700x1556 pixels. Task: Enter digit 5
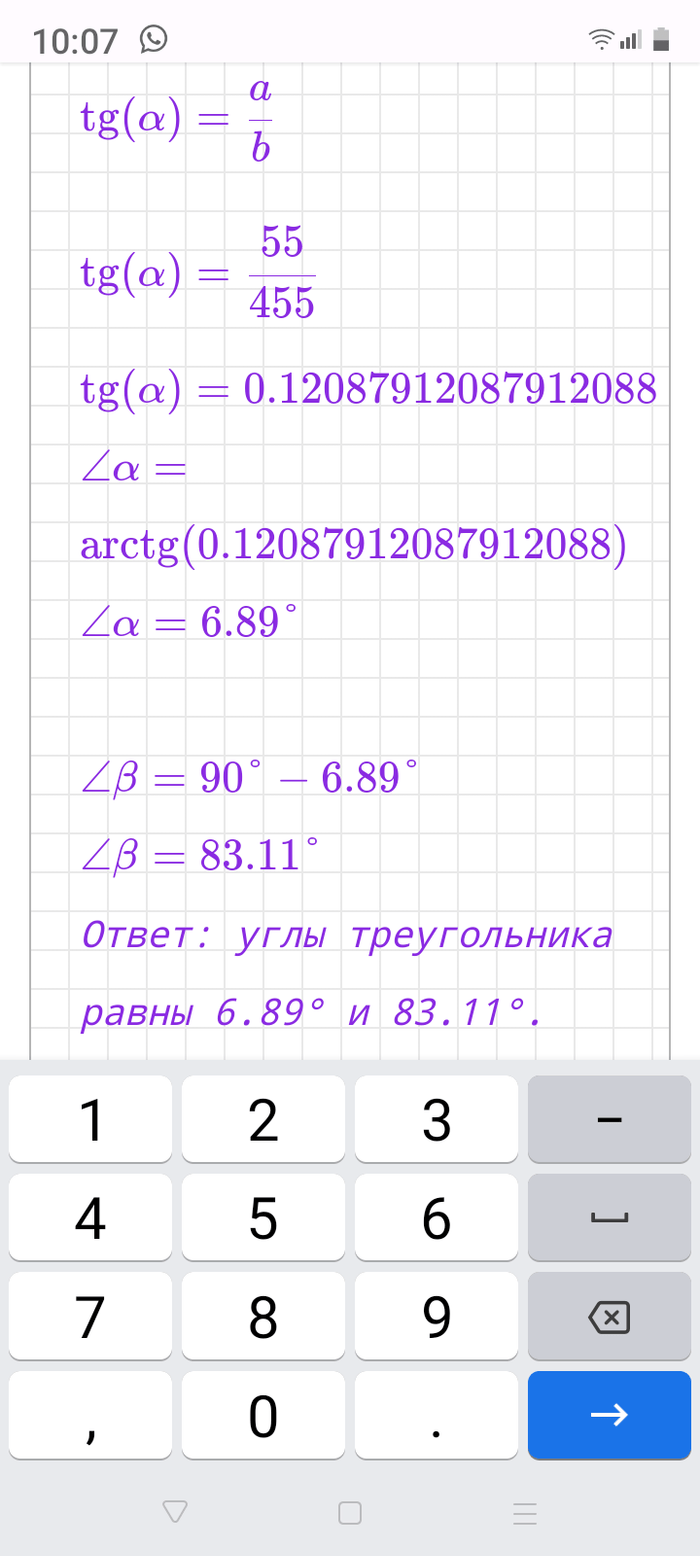[x=263, y=1217]
